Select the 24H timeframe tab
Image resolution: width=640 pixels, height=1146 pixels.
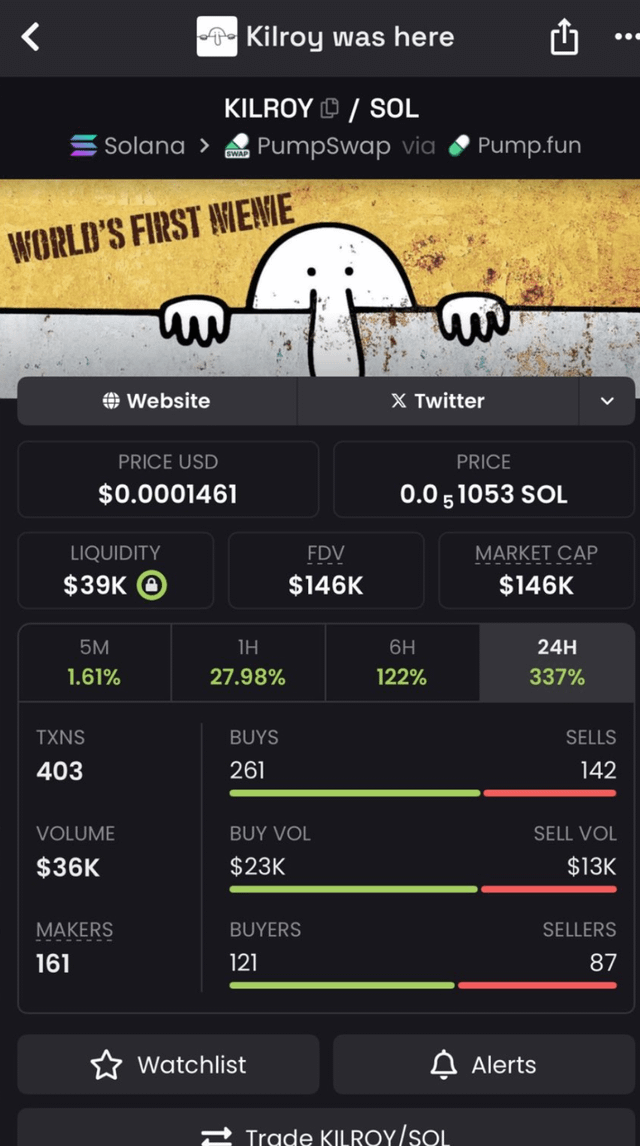(557, 662)
